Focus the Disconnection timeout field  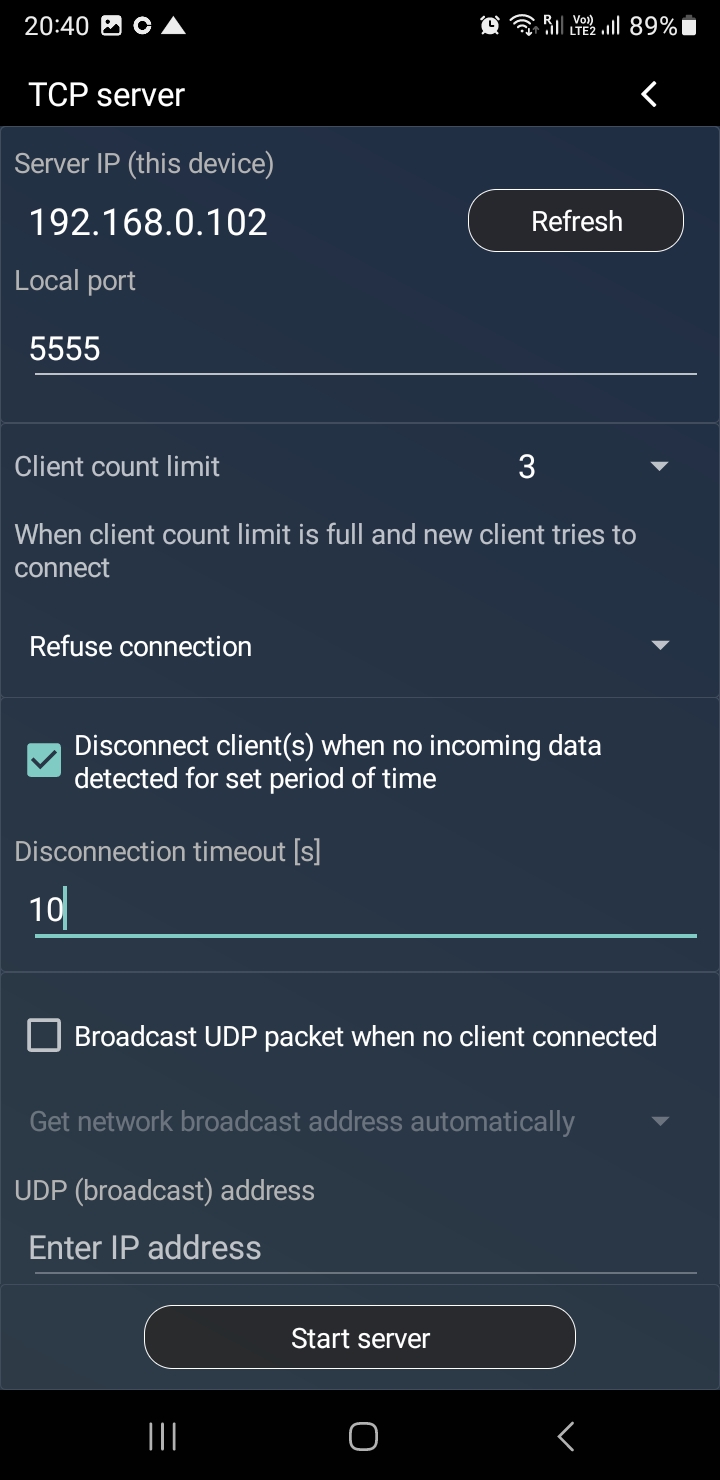[365, 910]
